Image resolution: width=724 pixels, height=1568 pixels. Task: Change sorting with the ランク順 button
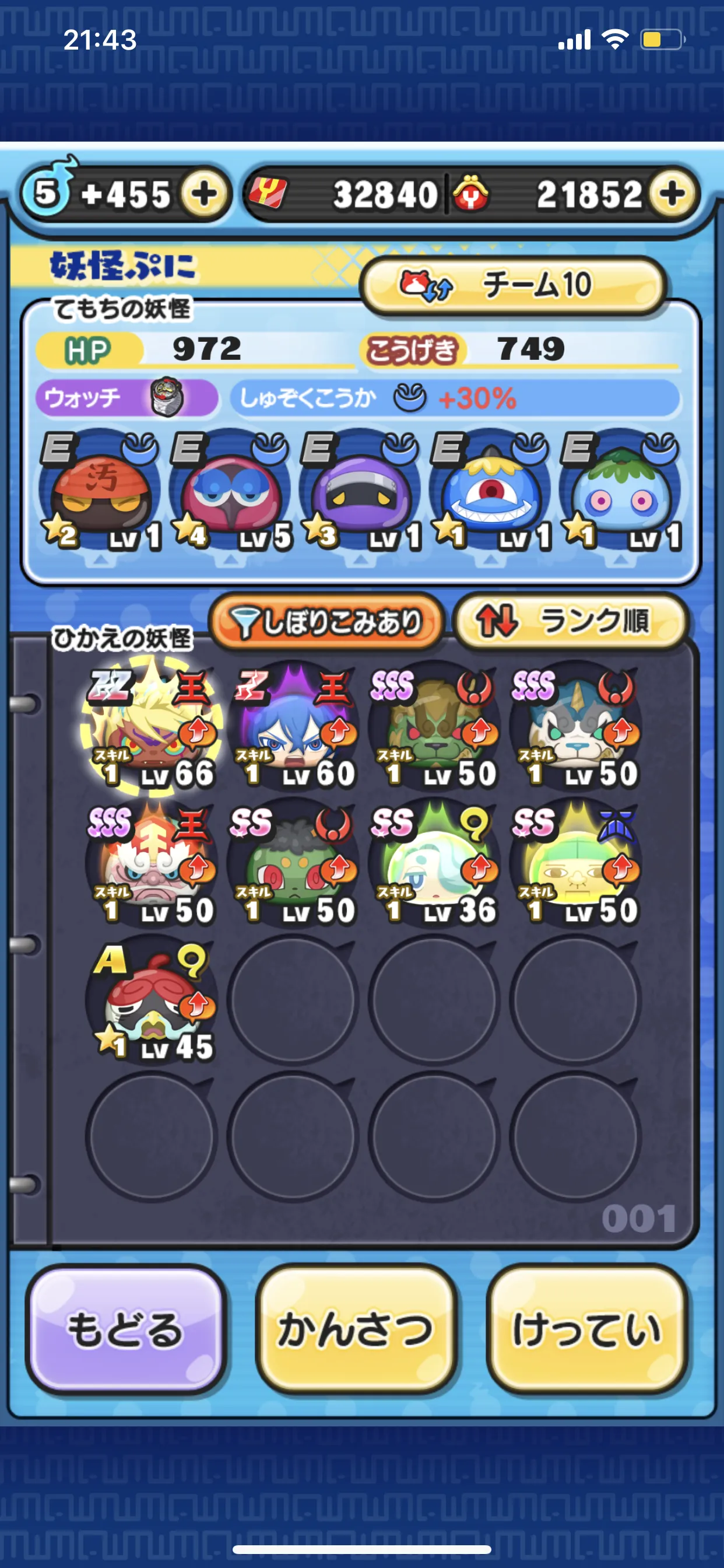[x=571, y=622]
